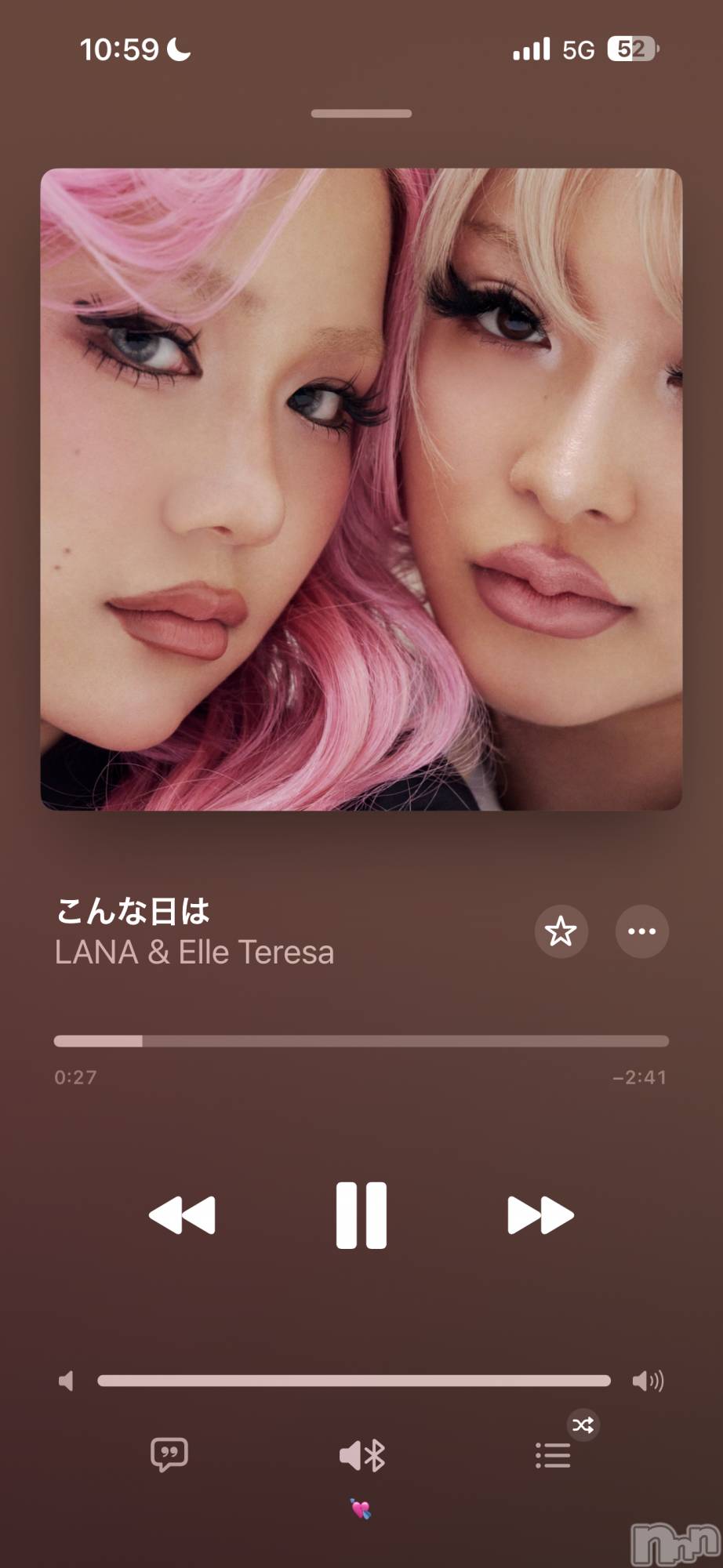The width and height of the screenshot is (723, 1568).
Task: Favorite this song with the star
Action: (561, 931)
